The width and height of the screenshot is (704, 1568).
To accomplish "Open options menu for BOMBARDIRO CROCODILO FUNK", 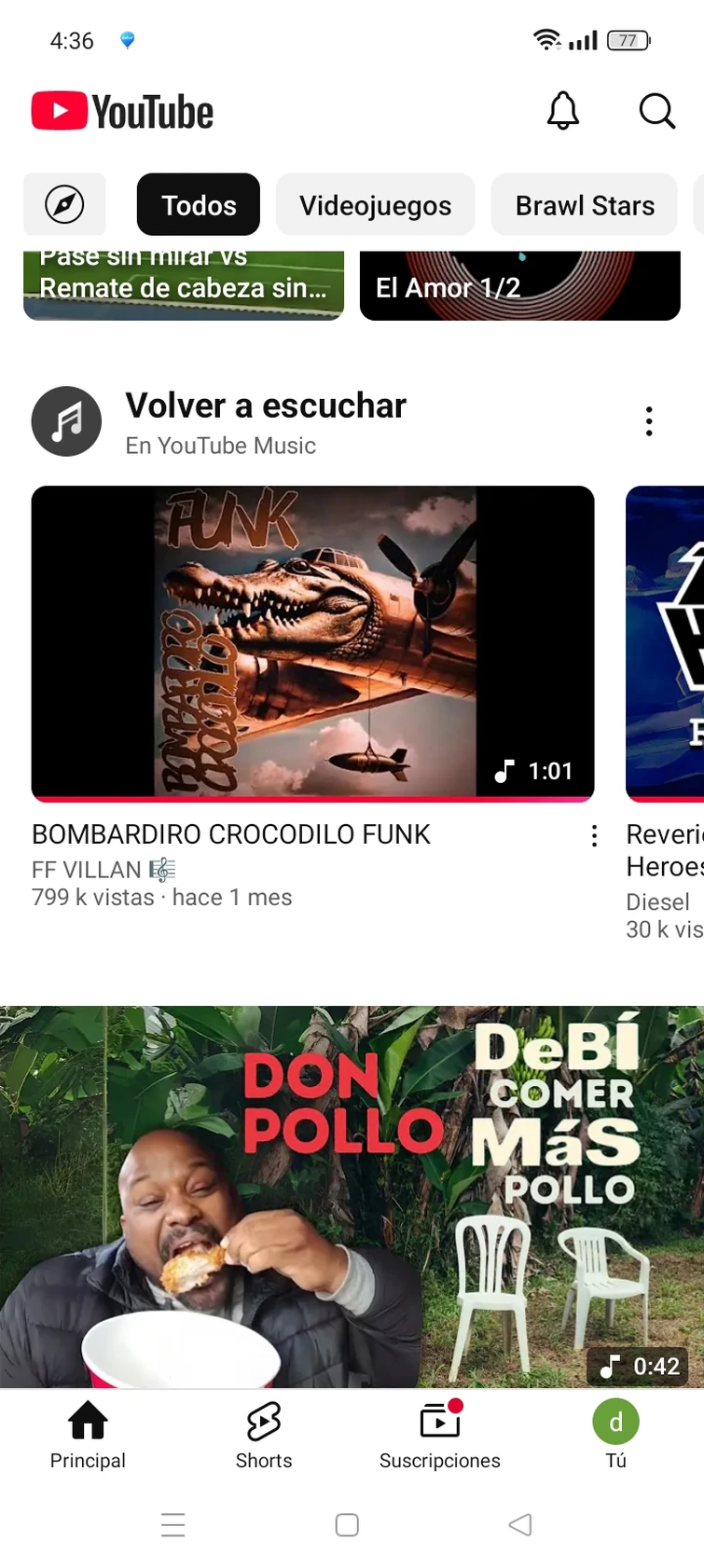I will click(594, 836).
